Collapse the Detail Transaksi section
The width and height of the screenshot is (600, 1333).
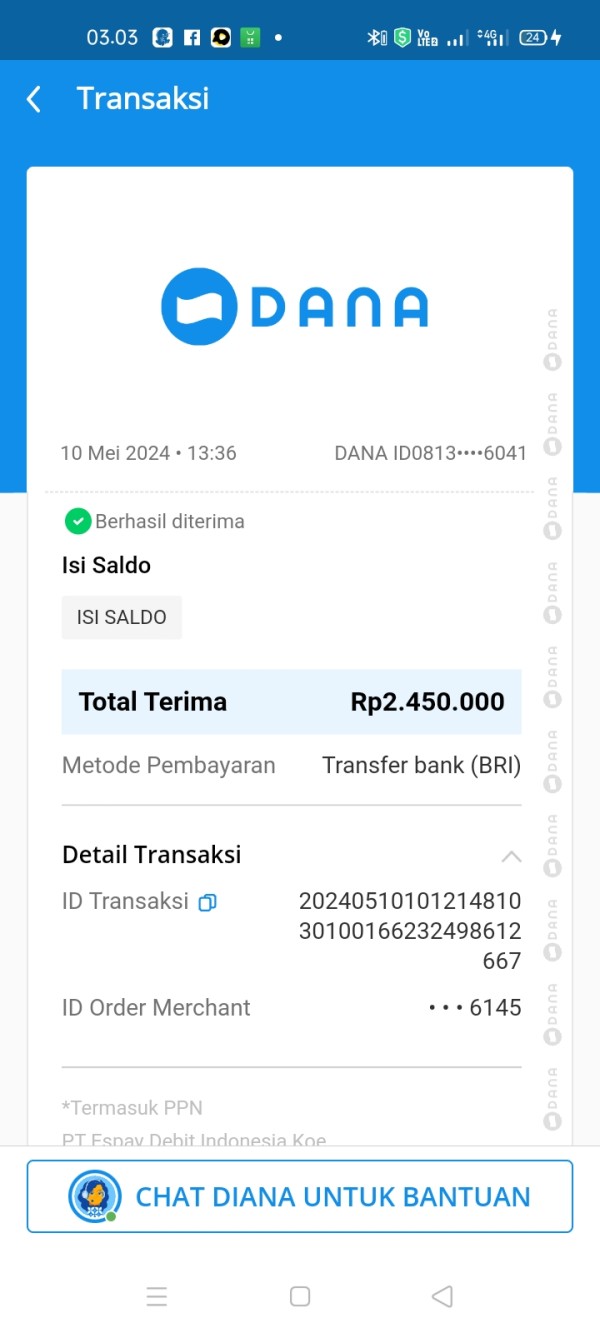[511, 856]
